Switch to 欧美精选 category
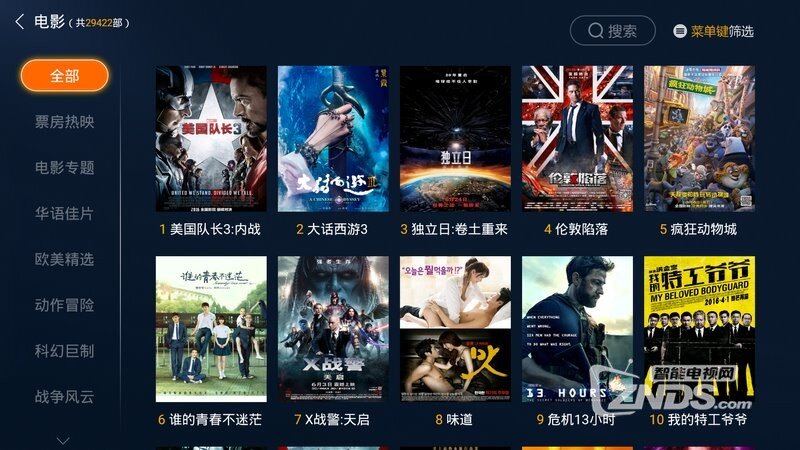The image size is (800, 450). (x=64, y=259)
